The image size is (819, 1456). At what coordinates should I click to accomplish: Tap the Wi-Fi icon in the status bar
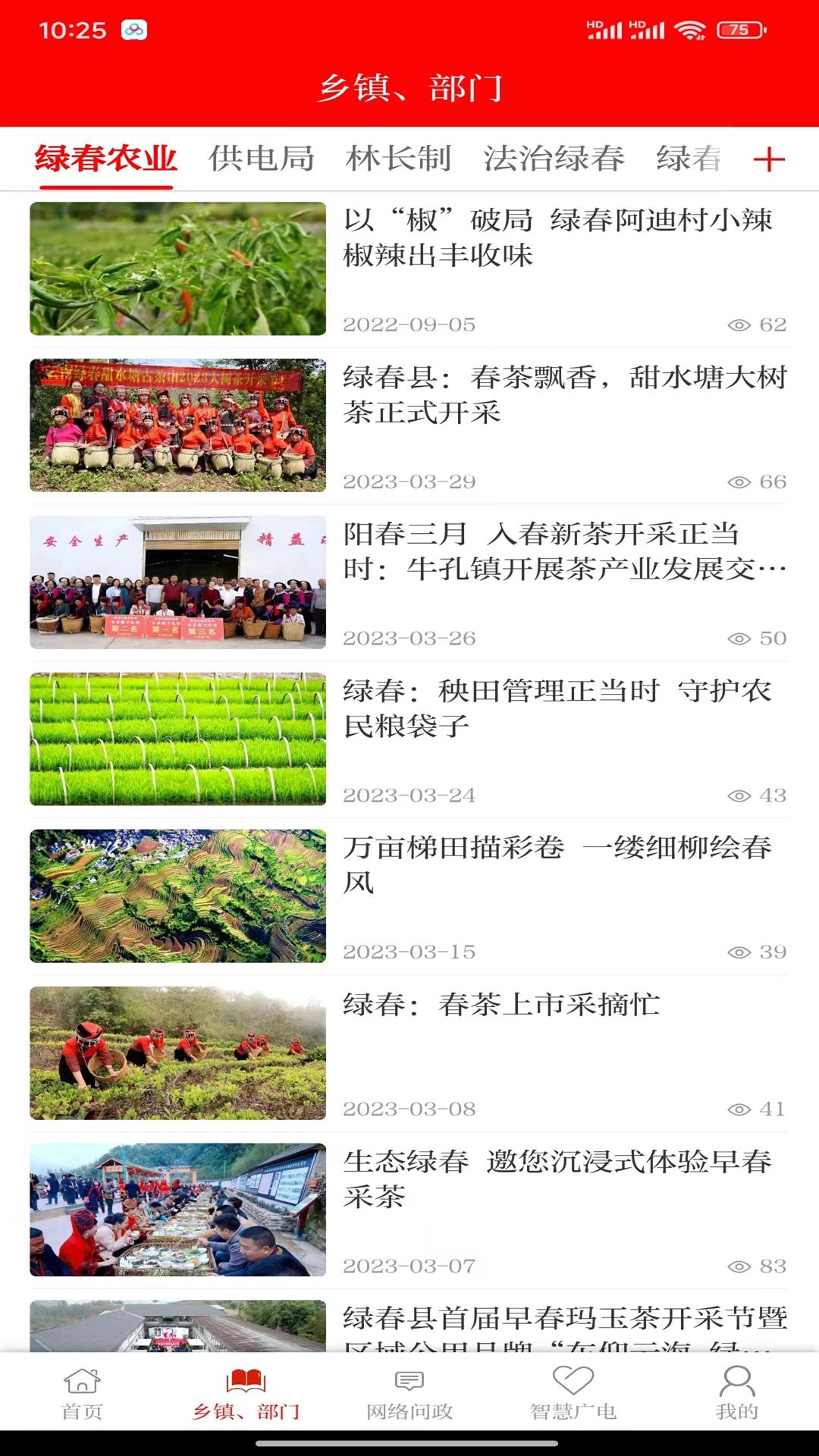691,32
